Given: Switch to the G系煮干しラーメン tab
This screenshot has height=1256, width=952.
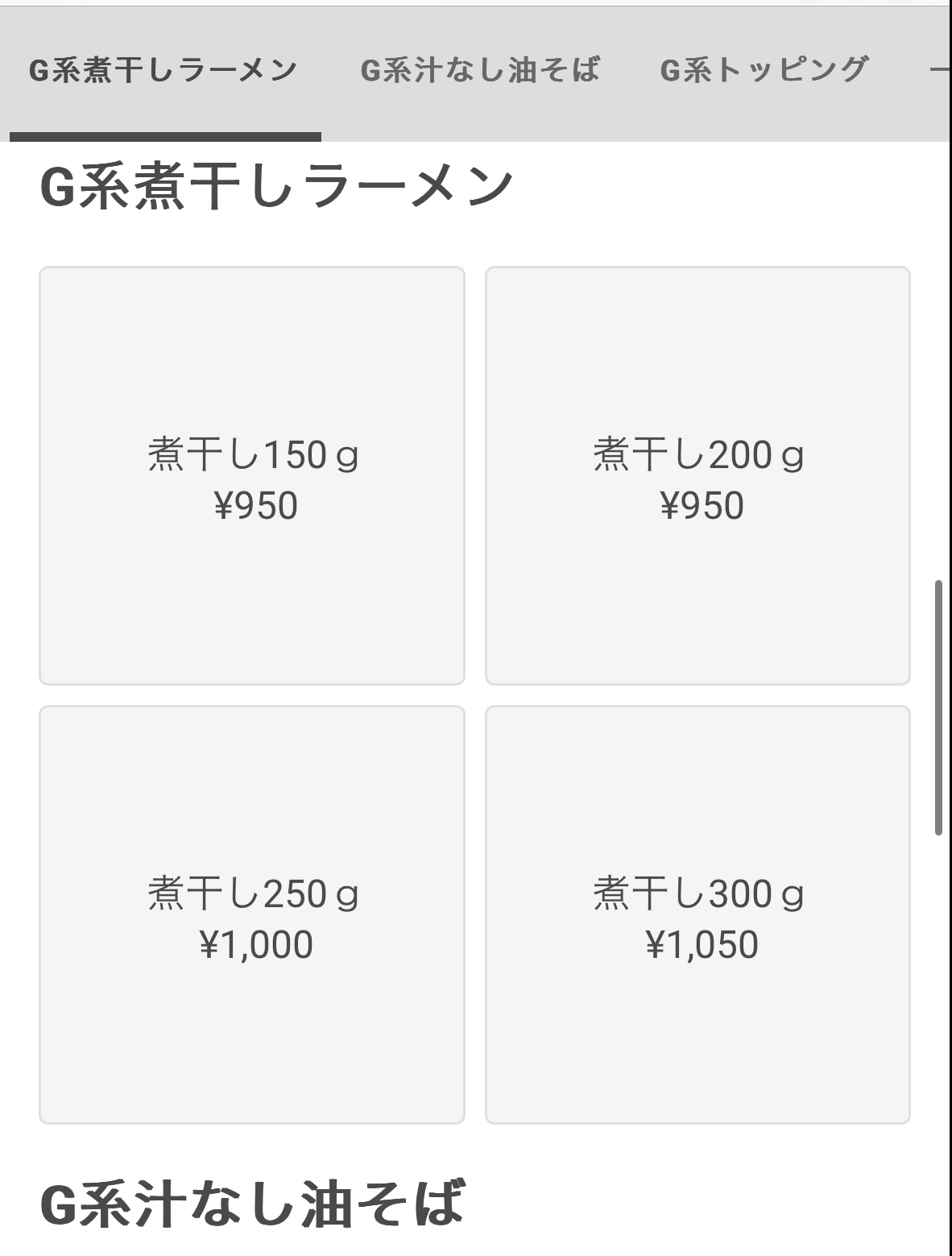Looking at the screenshot, I should point(163,71).
